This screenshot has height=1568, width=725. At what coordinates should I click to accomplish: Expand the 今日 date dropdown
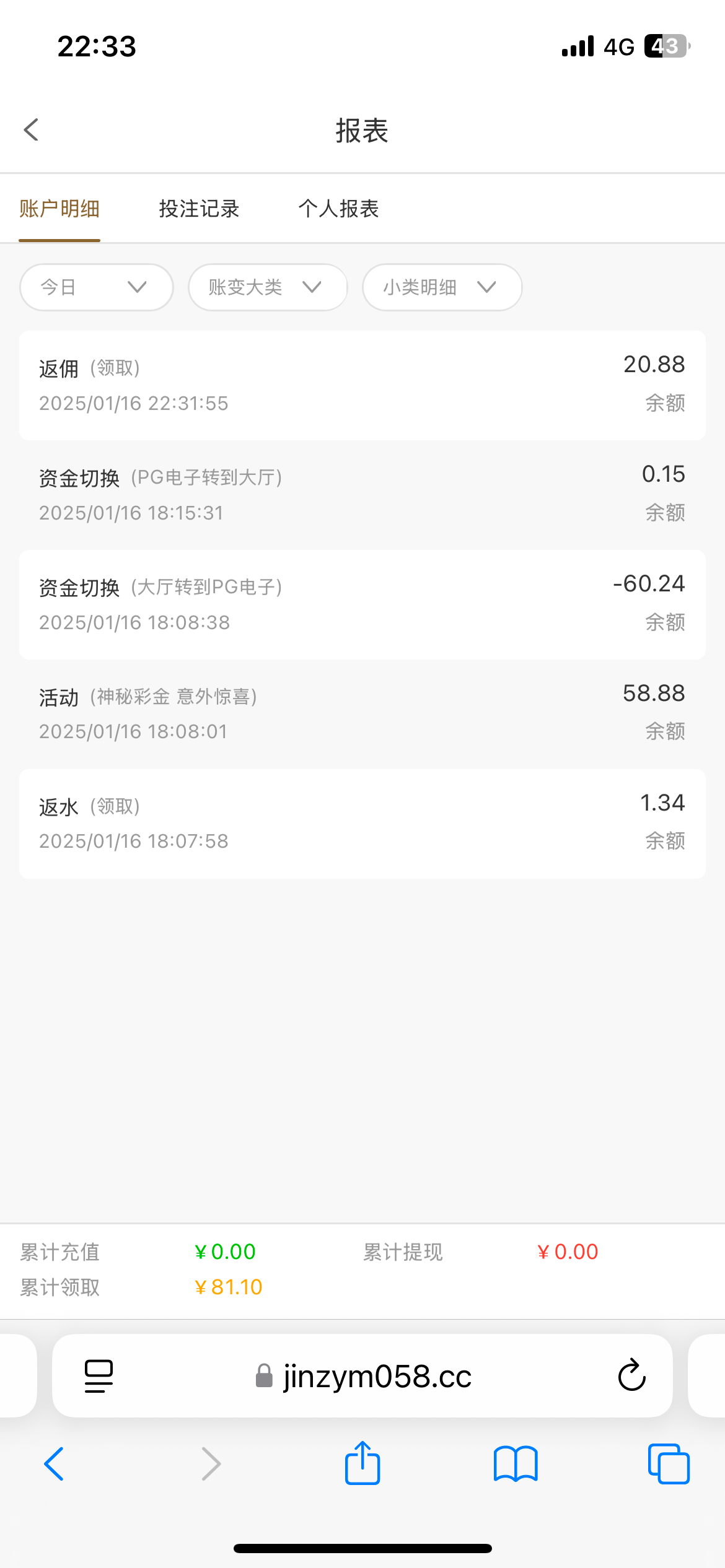click(96, 287)
